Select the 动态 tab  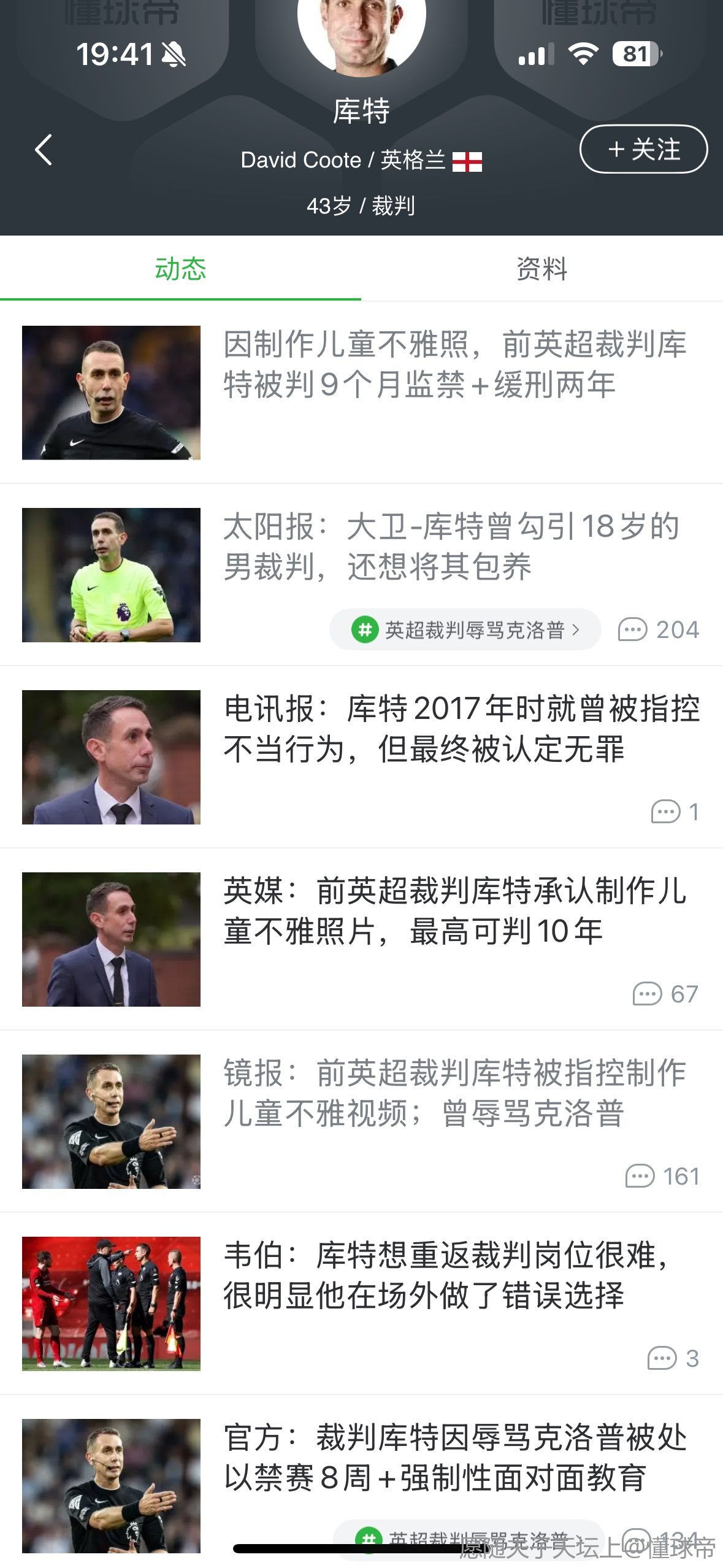tap(180, 269)
